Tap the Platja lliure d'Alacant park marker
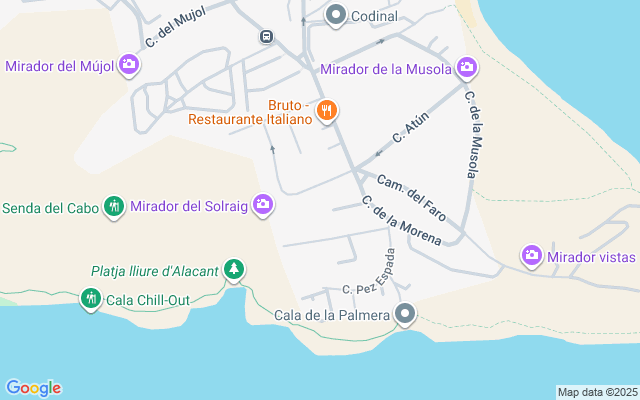 click(x=234, y=269)
